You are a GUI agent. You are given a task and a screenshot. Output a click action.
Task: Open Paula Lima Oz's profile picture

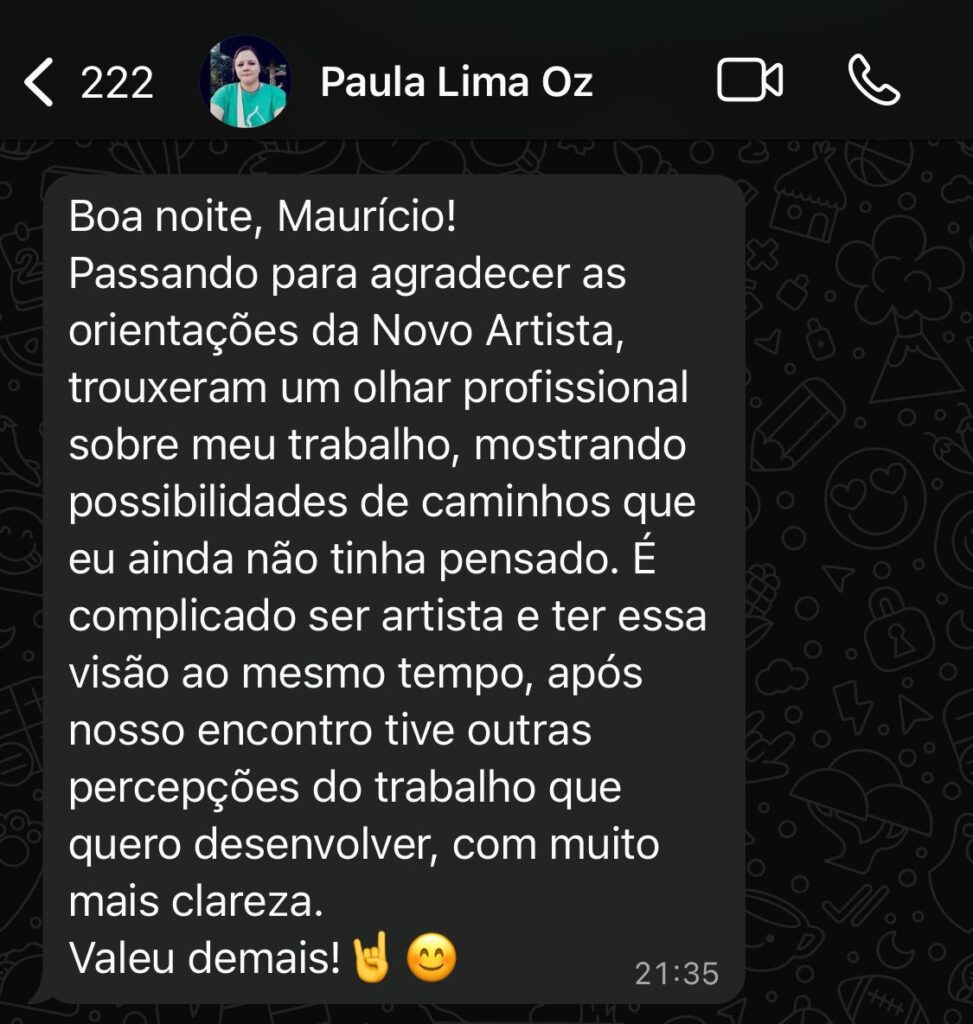(245, 82)
